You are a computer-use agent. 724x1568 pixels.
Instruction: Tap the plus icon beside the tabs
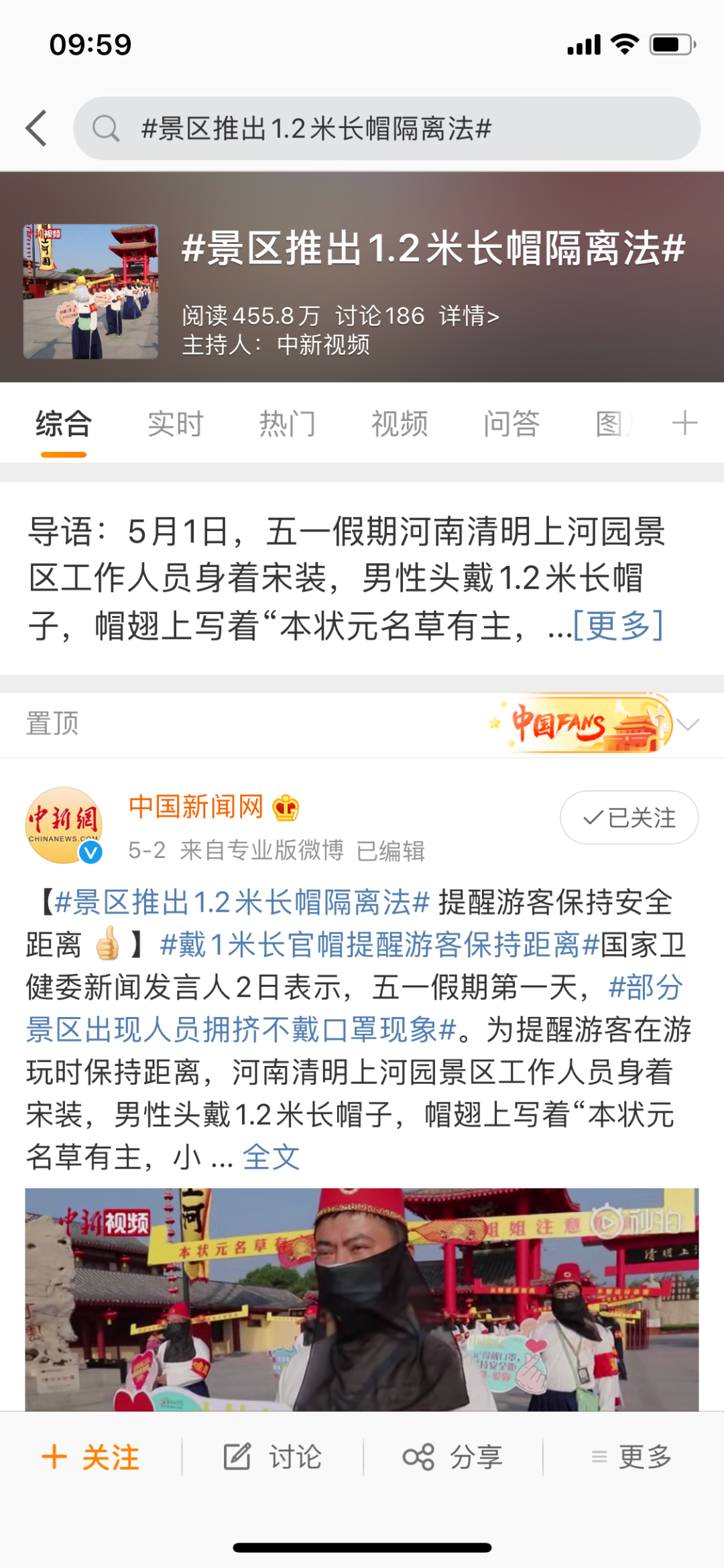684,423
